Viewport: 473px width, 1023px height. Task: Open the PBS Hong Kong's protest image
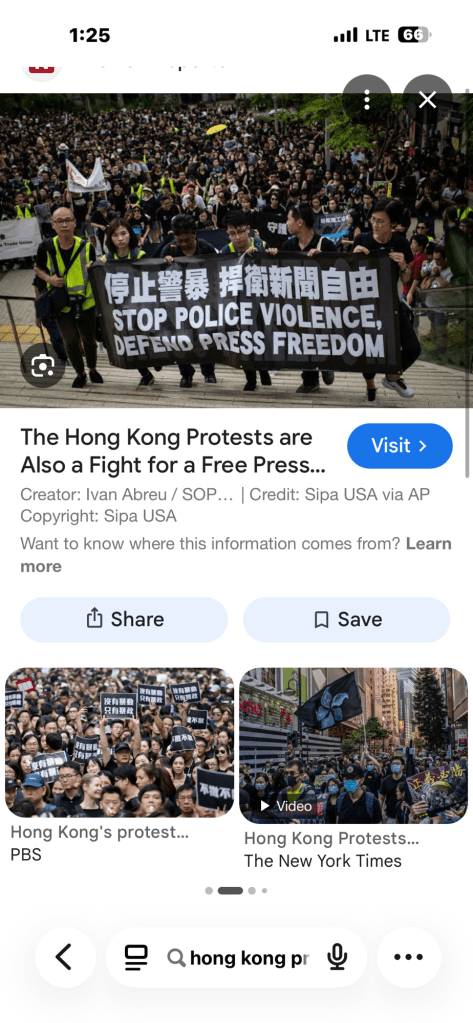click(119, 742)
